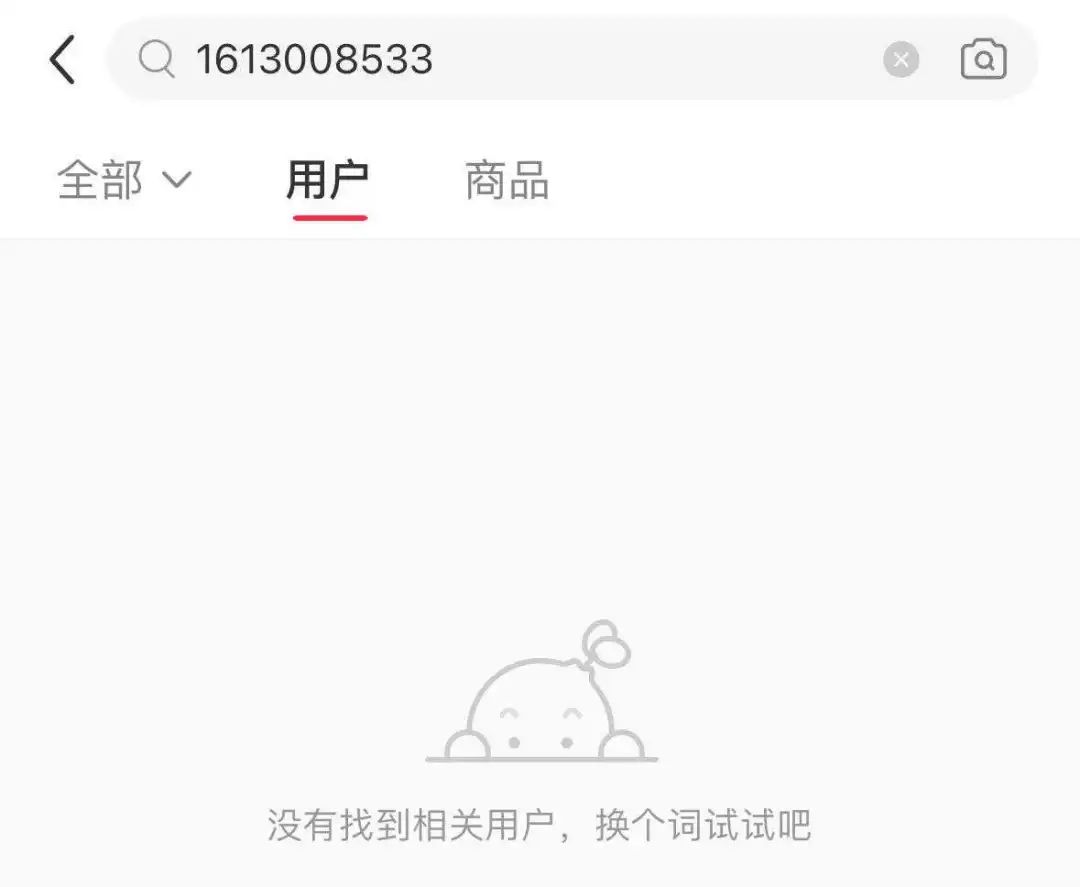Viewport: 1080px width, 887px height.
Task: Expand the 全部 dropdown filter
Action: [125, 180]
